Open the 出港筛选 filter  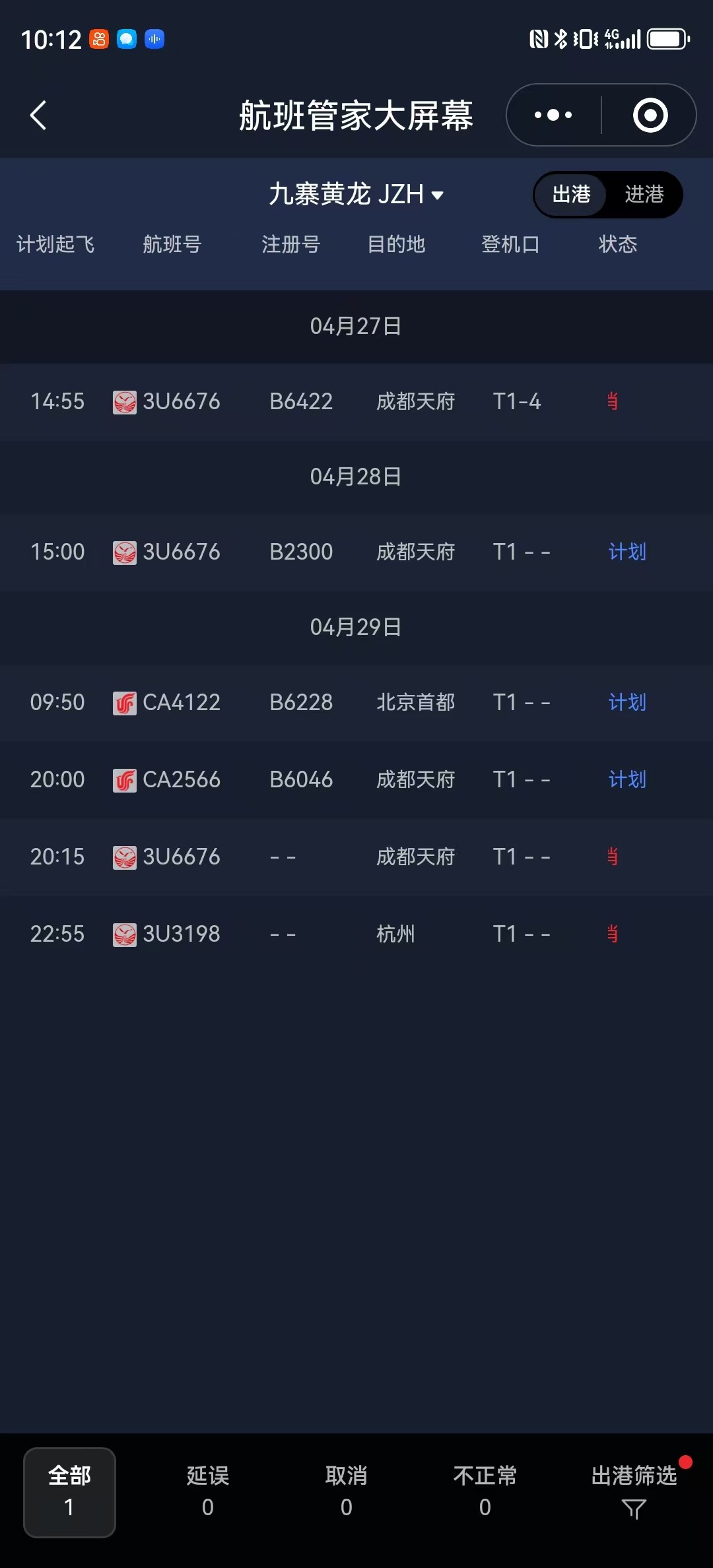click(634, 1492)
